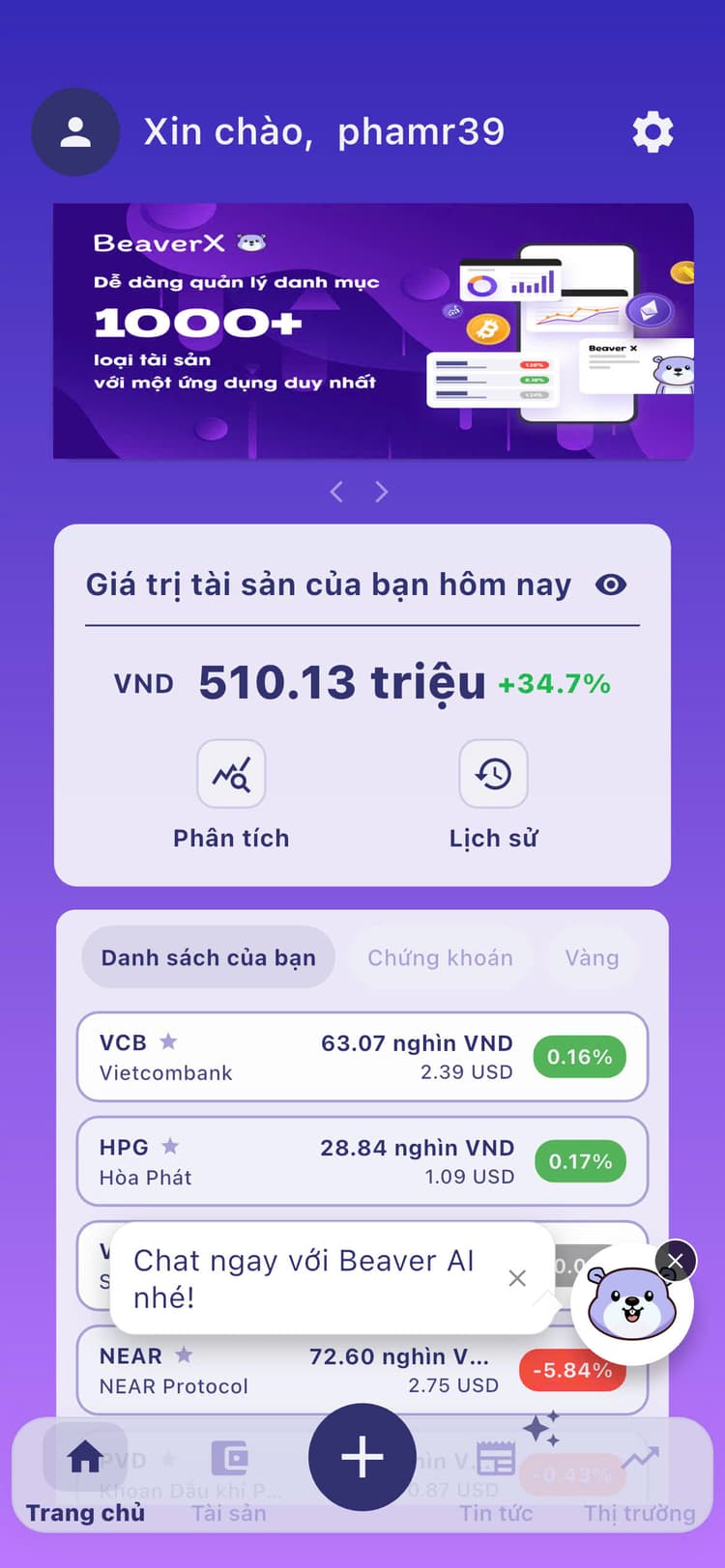Click the user profile avatar

[76, 132]
